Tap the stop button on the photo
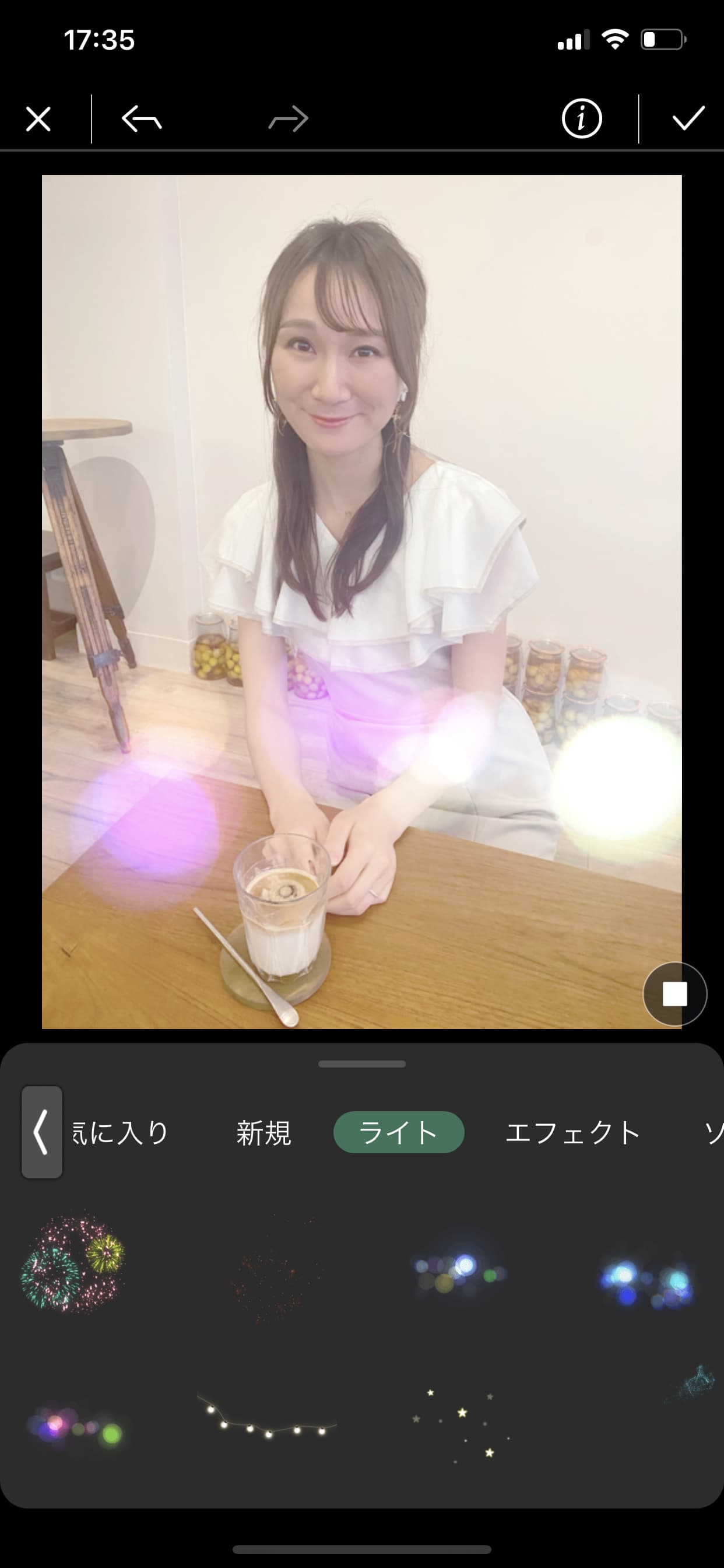This screenshot has width=724, height=1568. pos(674,994)
